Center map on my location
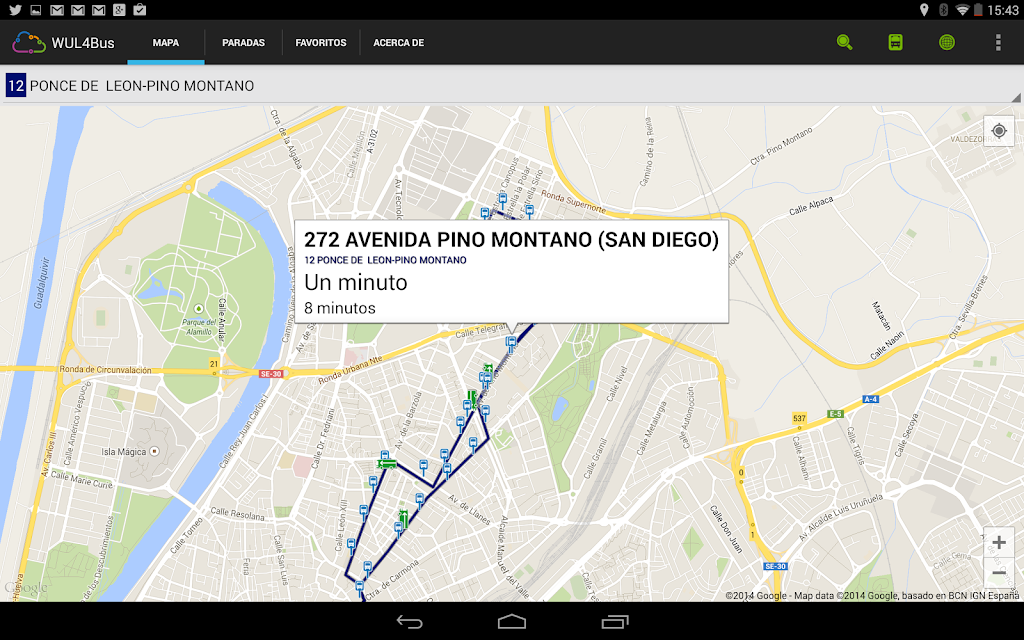The width and height of the screenshot is (1024, 640). (998, 132)
